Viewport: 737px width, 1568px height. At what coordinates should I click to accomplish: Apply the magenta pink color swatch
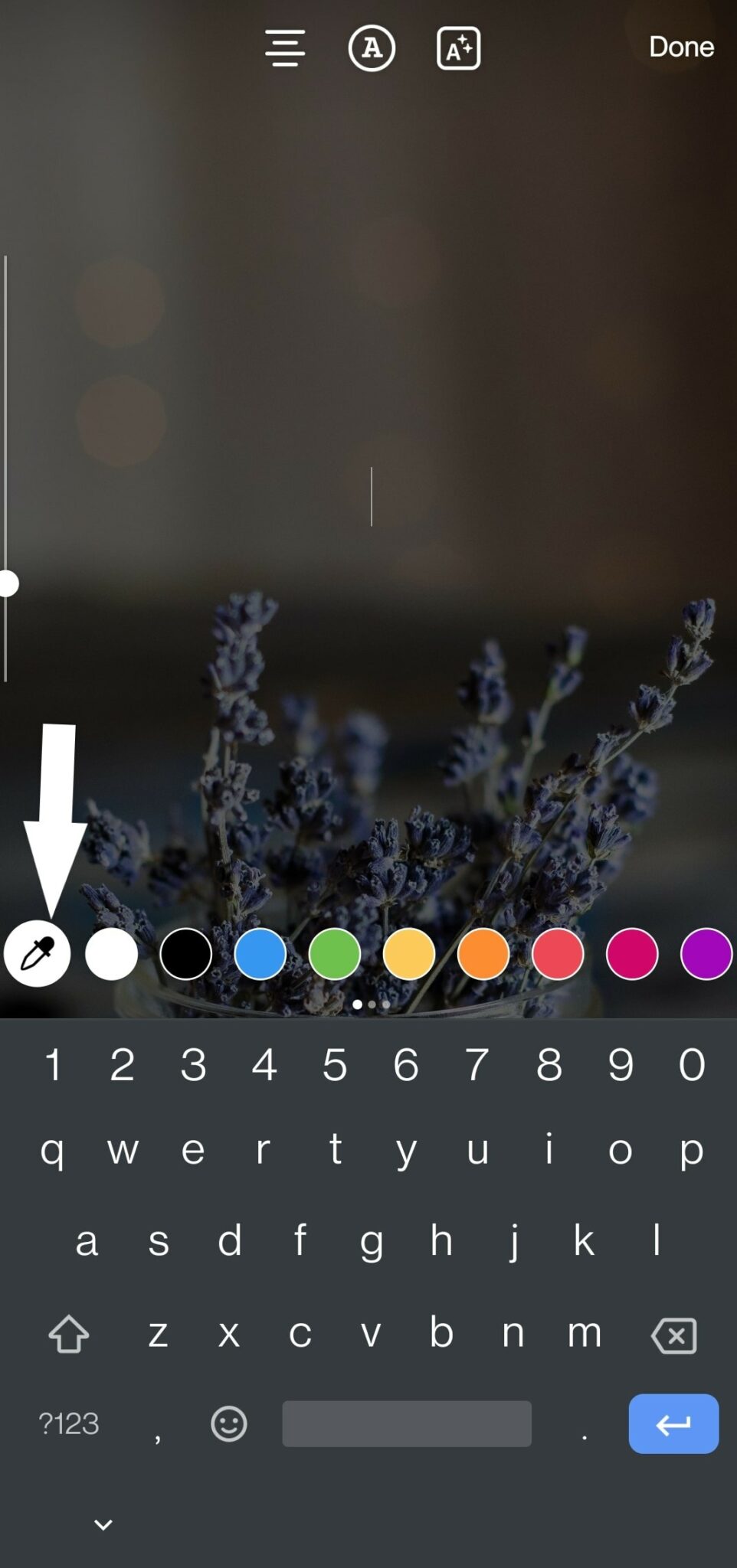coord(632,954)
